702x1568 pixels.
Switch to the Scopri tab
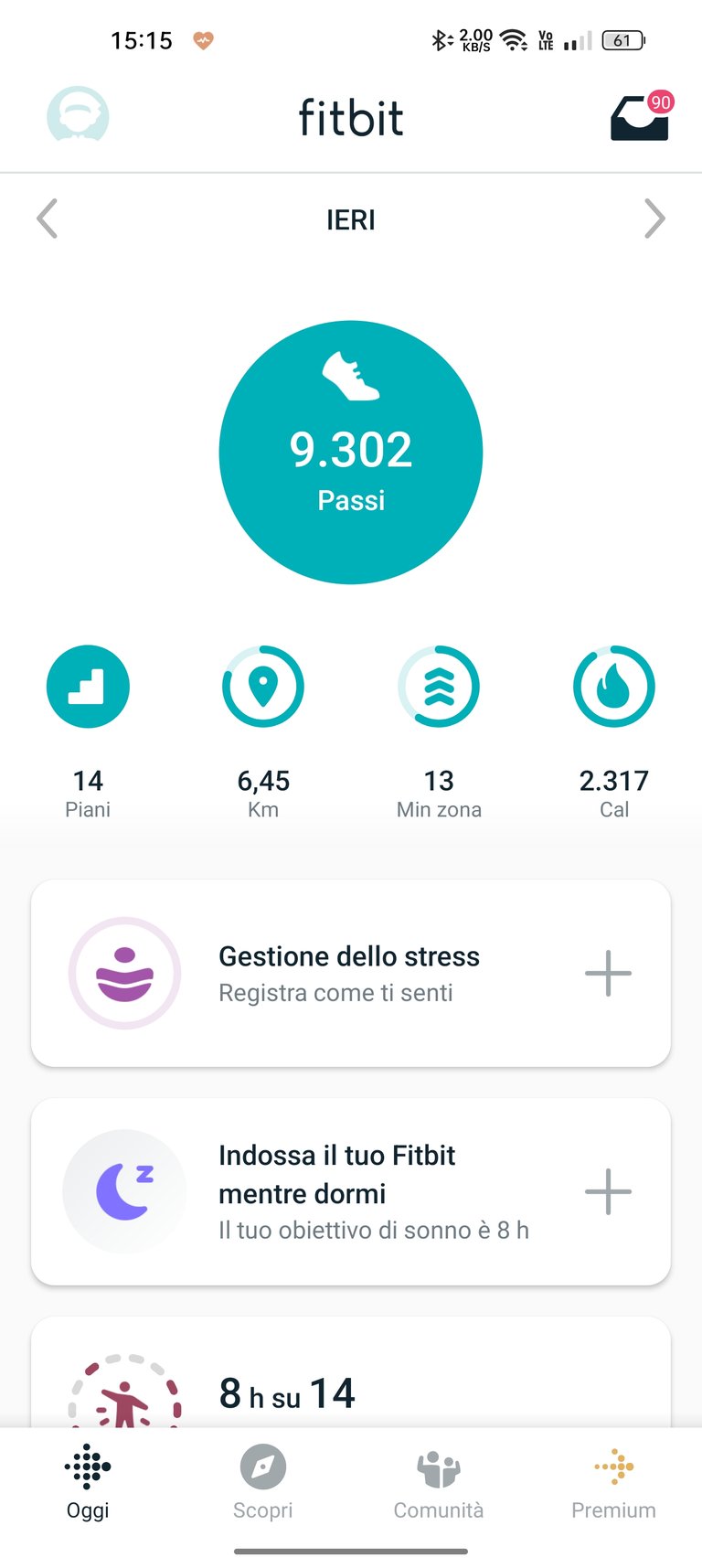tap(263, 1482)
